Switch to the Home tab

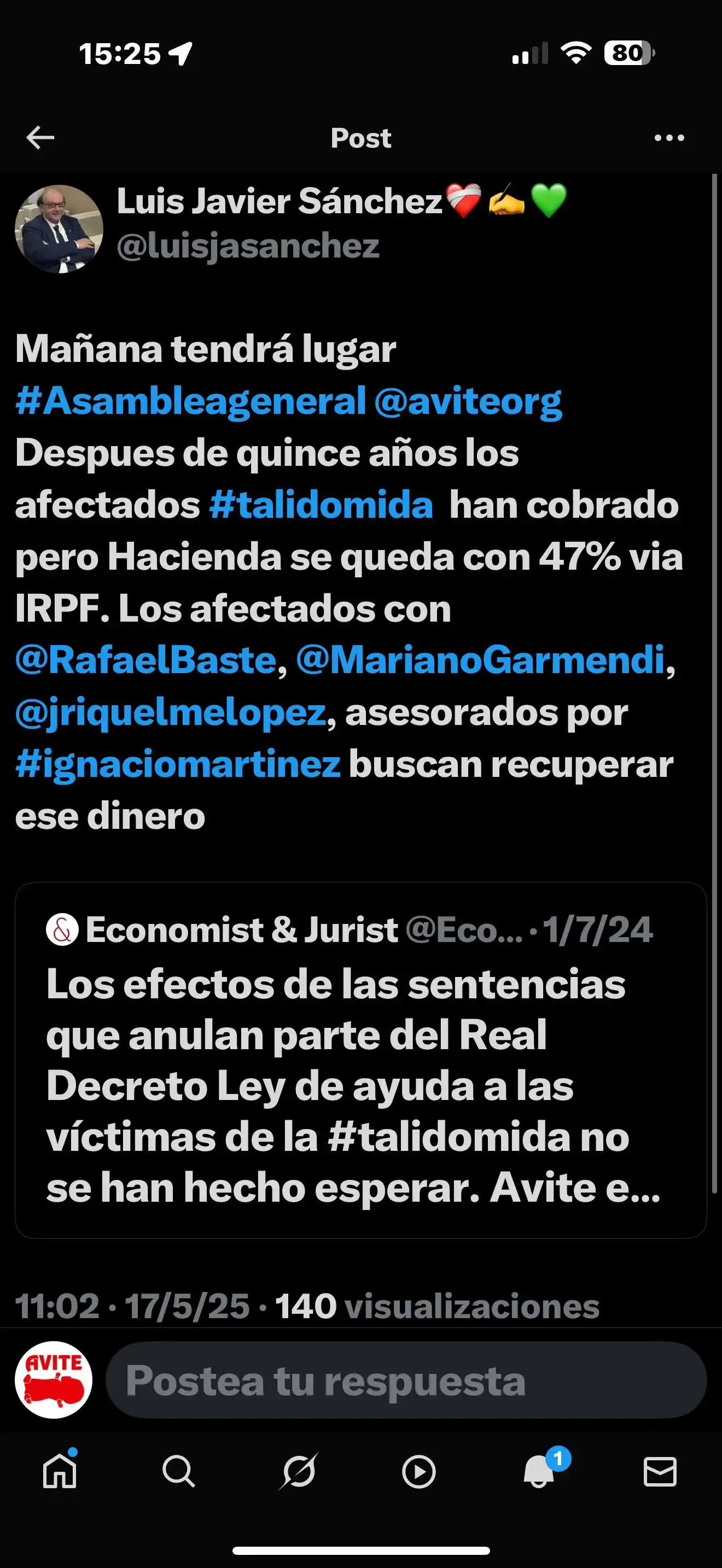coord(60,1472)
